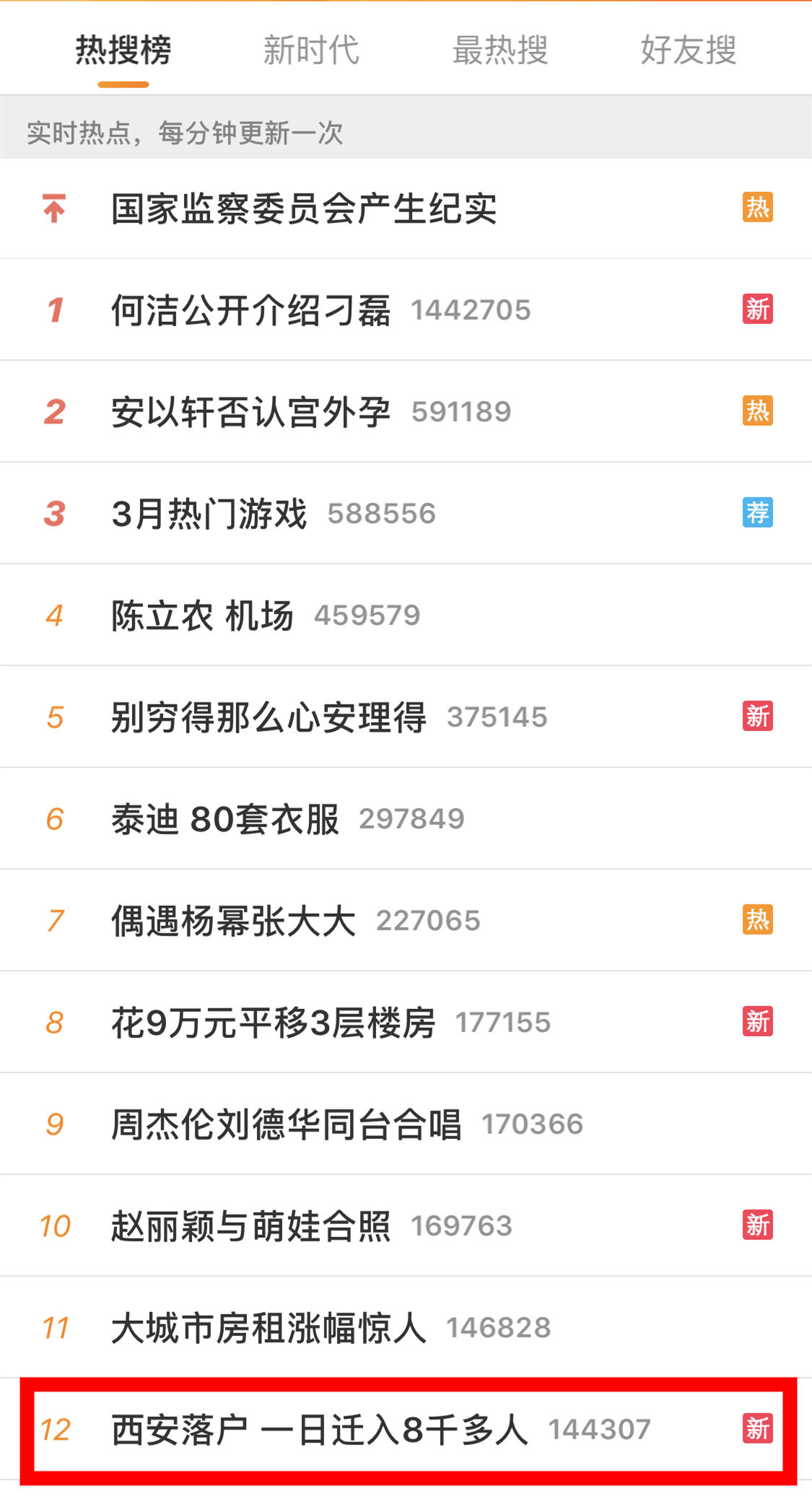Open topic 赵丽颖与萌娃合照

406,1226
